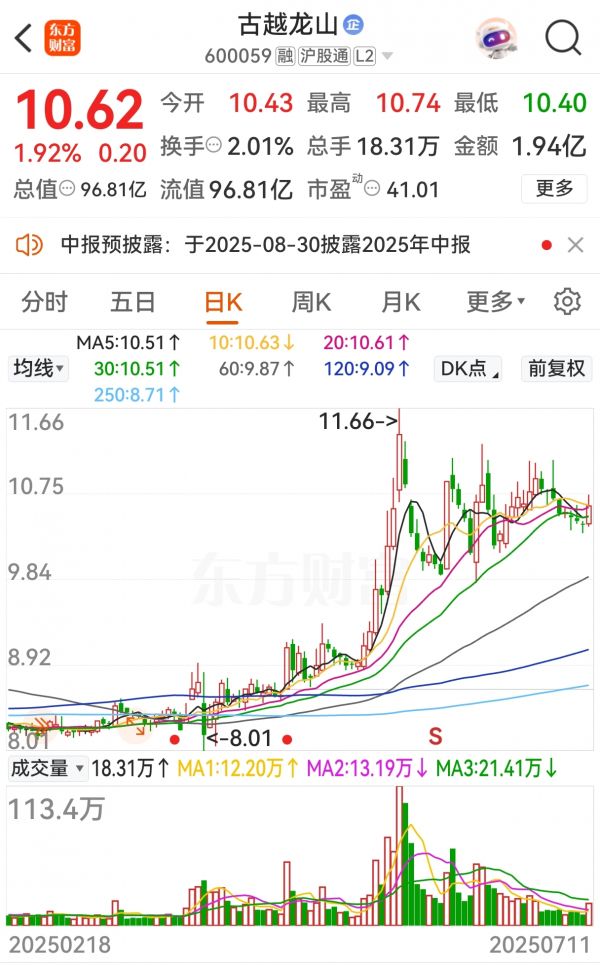Open chart settings gear
Image resolution: width=600 pixels, height=966 pixels.
click(568, 301)
